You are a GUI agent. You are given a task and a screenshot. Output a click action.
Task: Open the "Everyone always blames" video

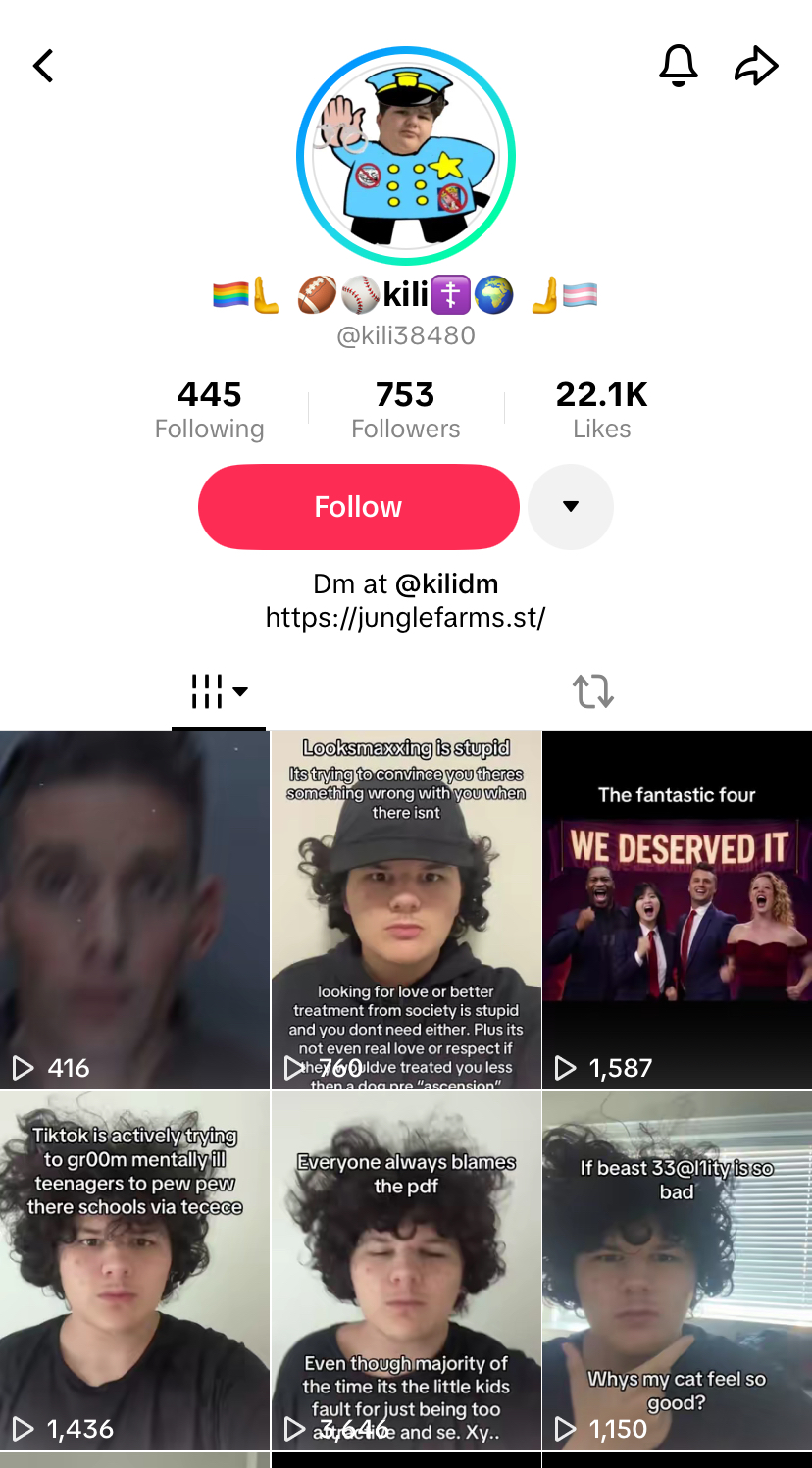pyautogui.click(x=406, y=1270)
